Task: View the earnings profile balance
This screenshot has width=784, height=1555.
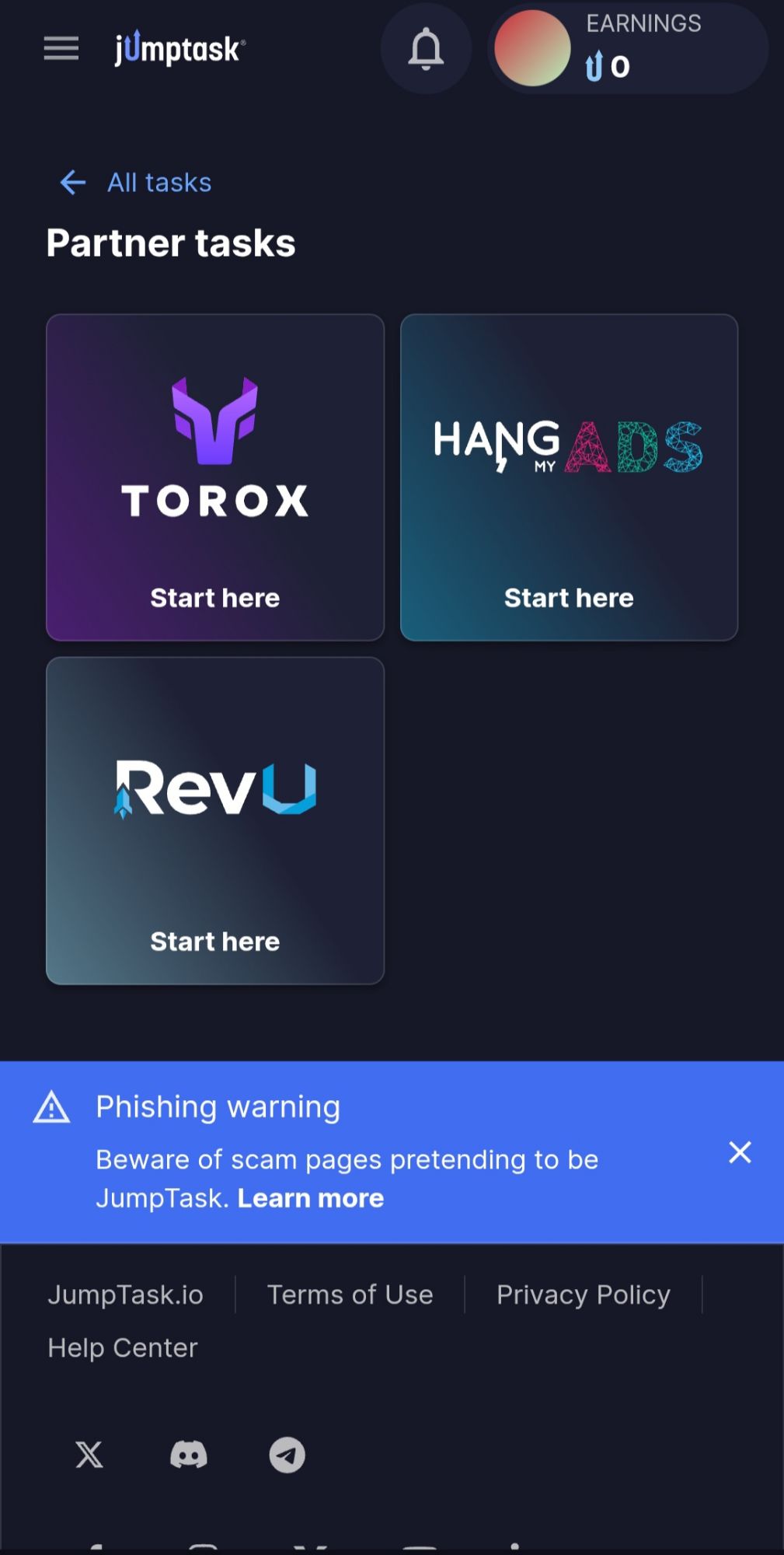Action: (x=628, y=49)
